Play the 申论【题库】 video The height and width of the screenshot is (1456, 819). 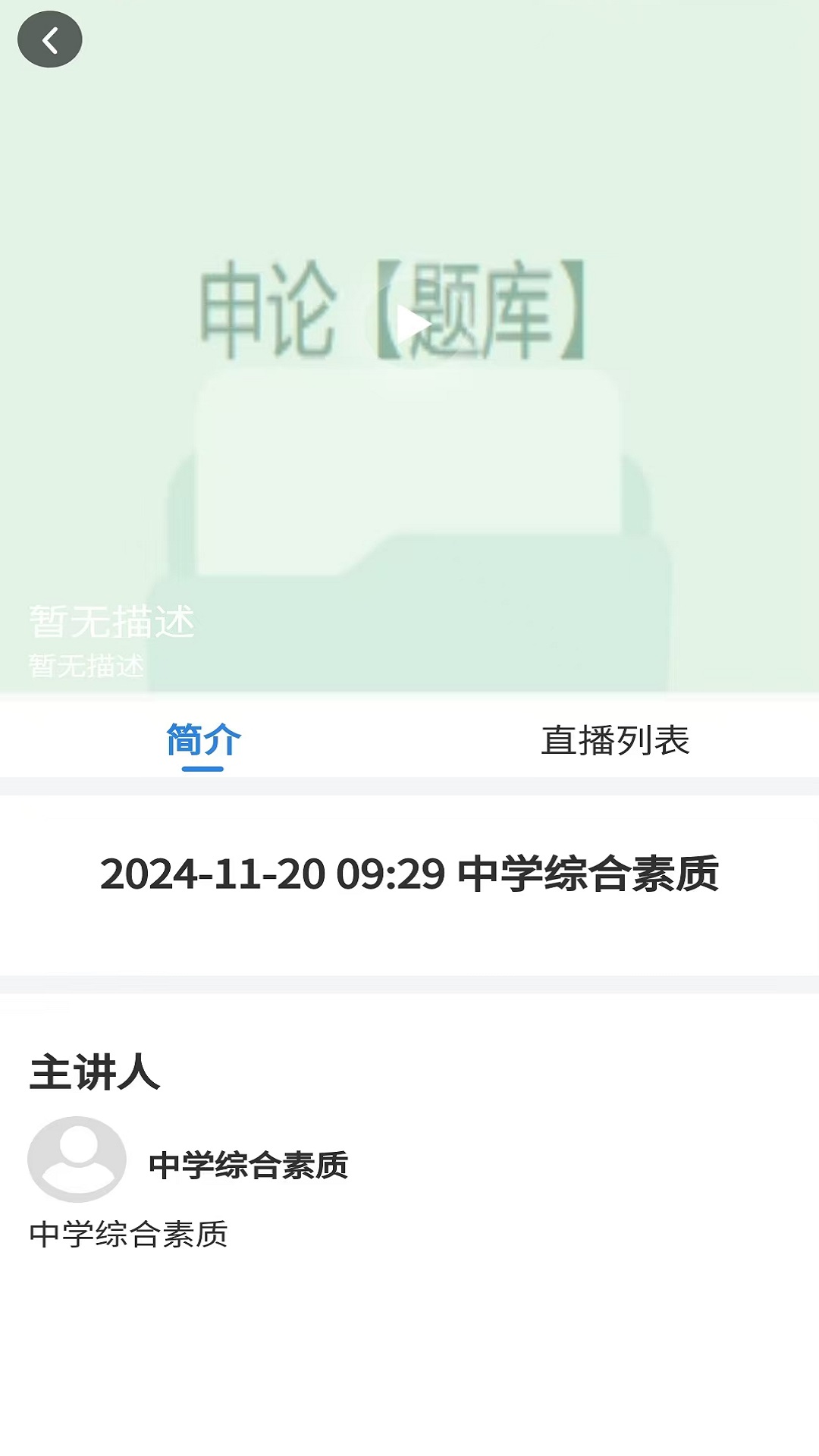[413, 324]
